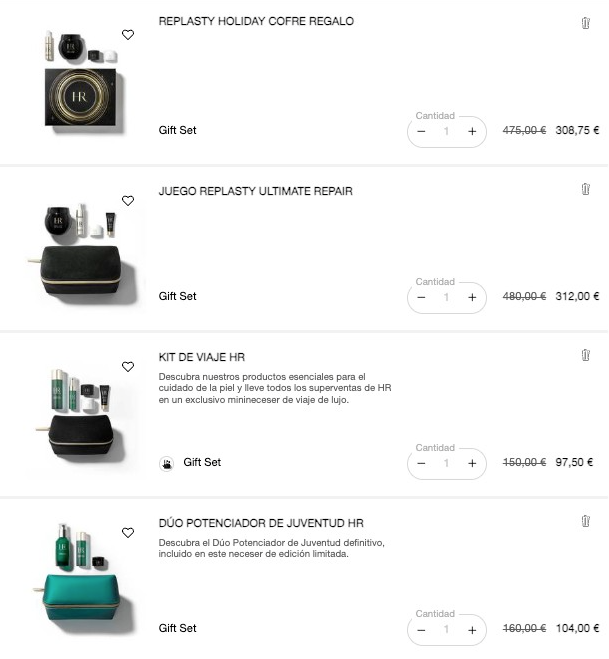The image size is (609, 659).
Task: Tap minus on Kit de Viaje HR quantity
Action: [x=421, y=463]
